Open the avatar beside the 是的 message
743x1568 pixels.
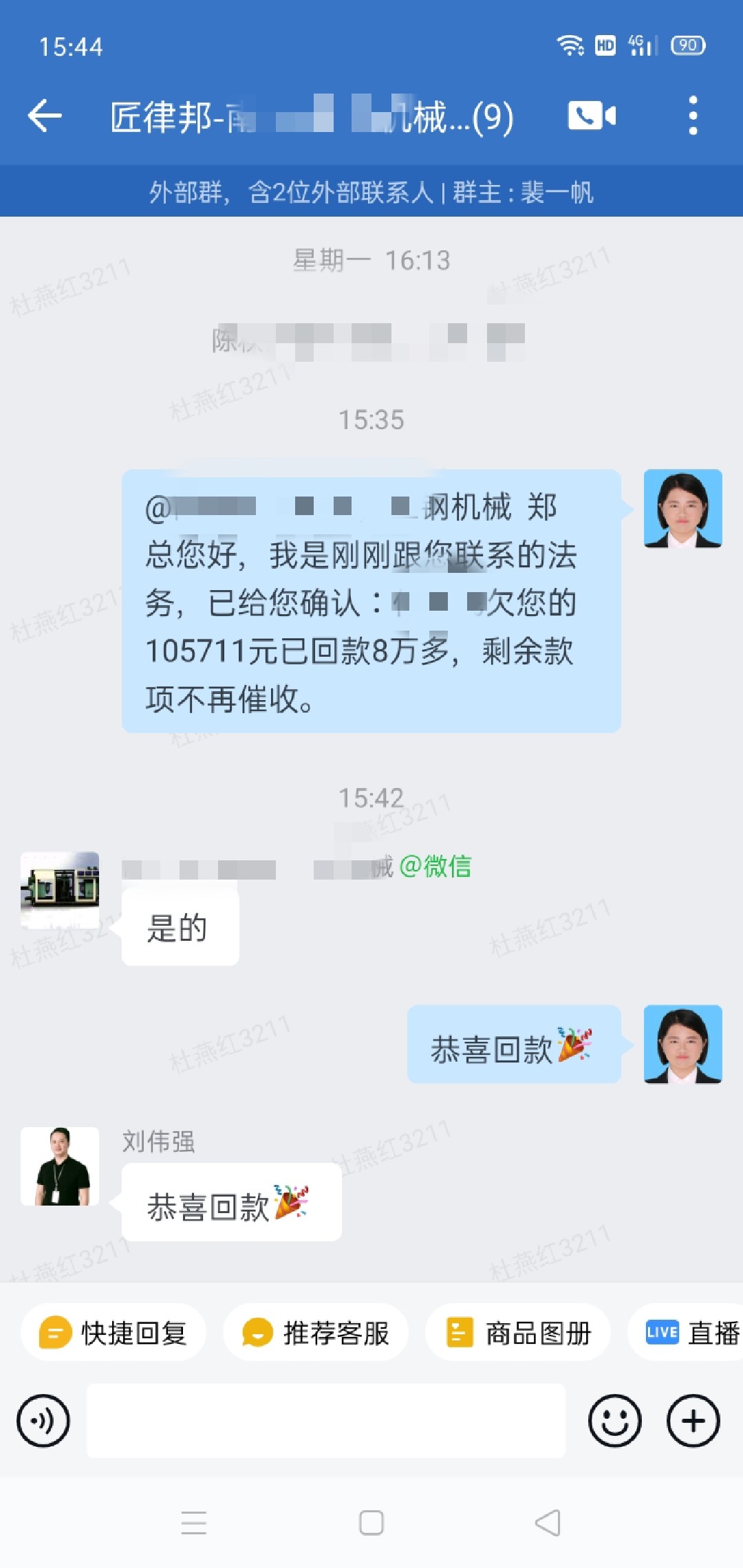(60, 891)
